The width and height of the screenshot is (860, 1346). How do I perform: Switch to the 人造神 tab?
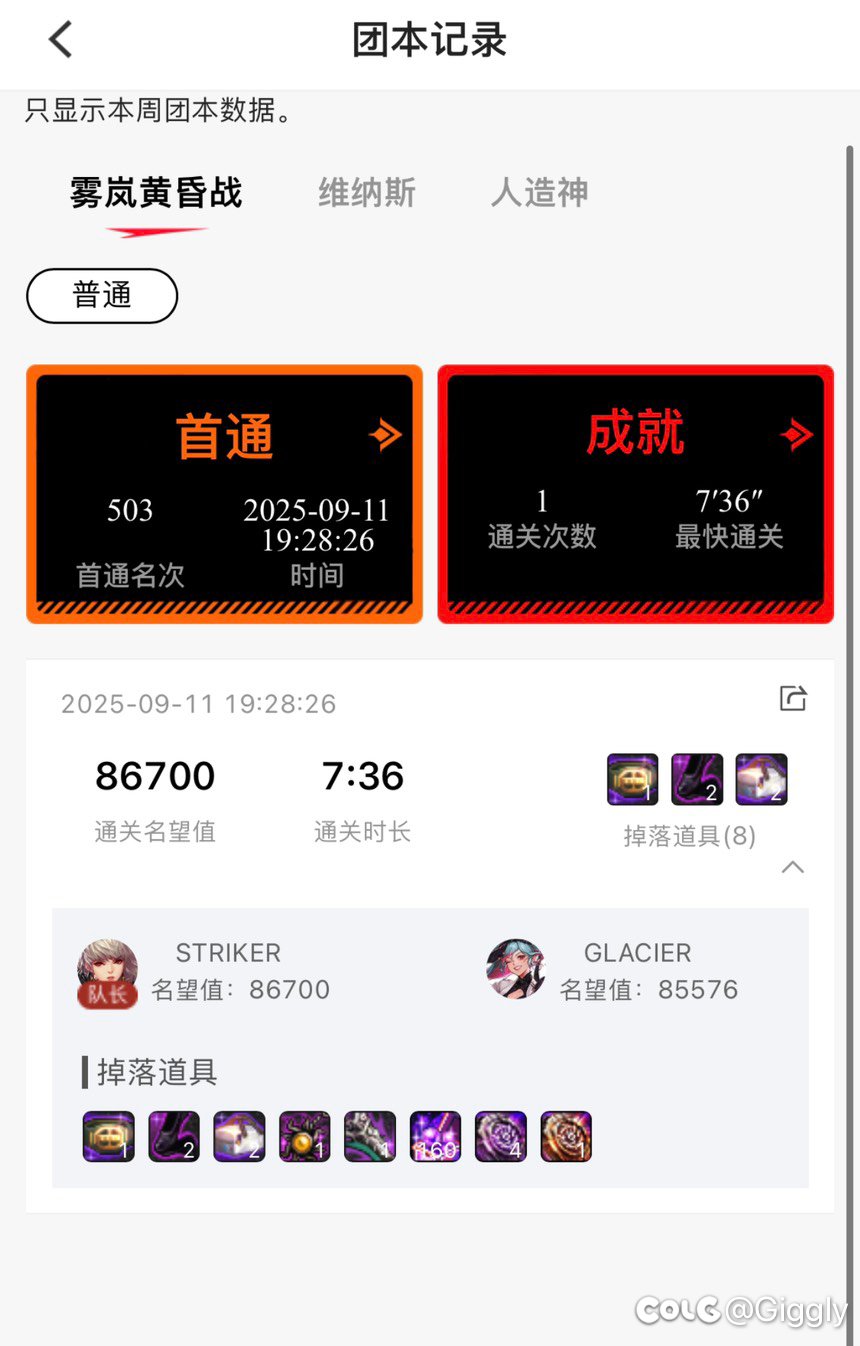point(539,192)
